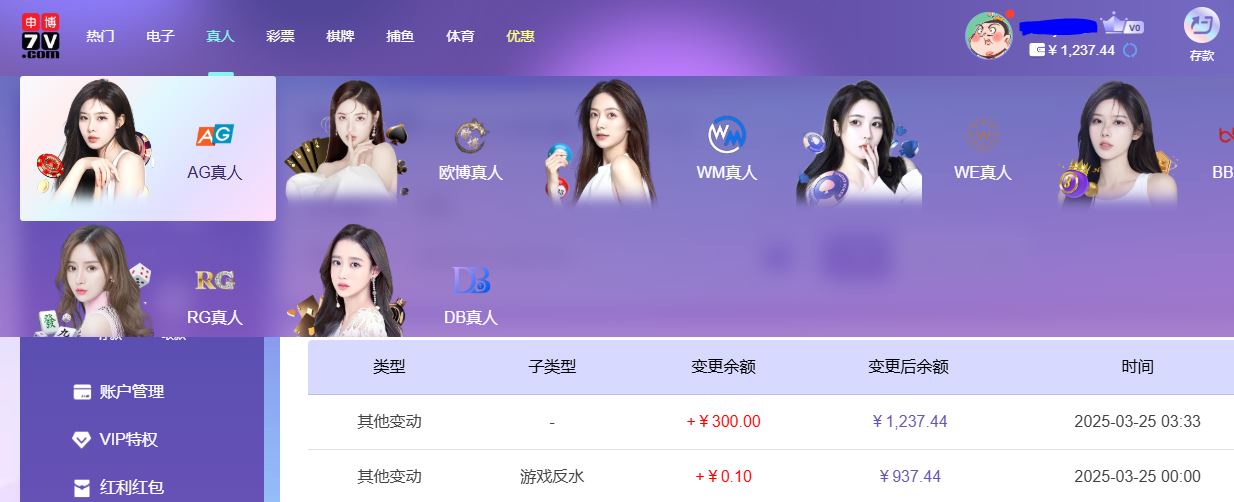This screenshot has width=1234, height=502.
Task: Open the 优惠 promotions tab
Action: coord(520,36)
